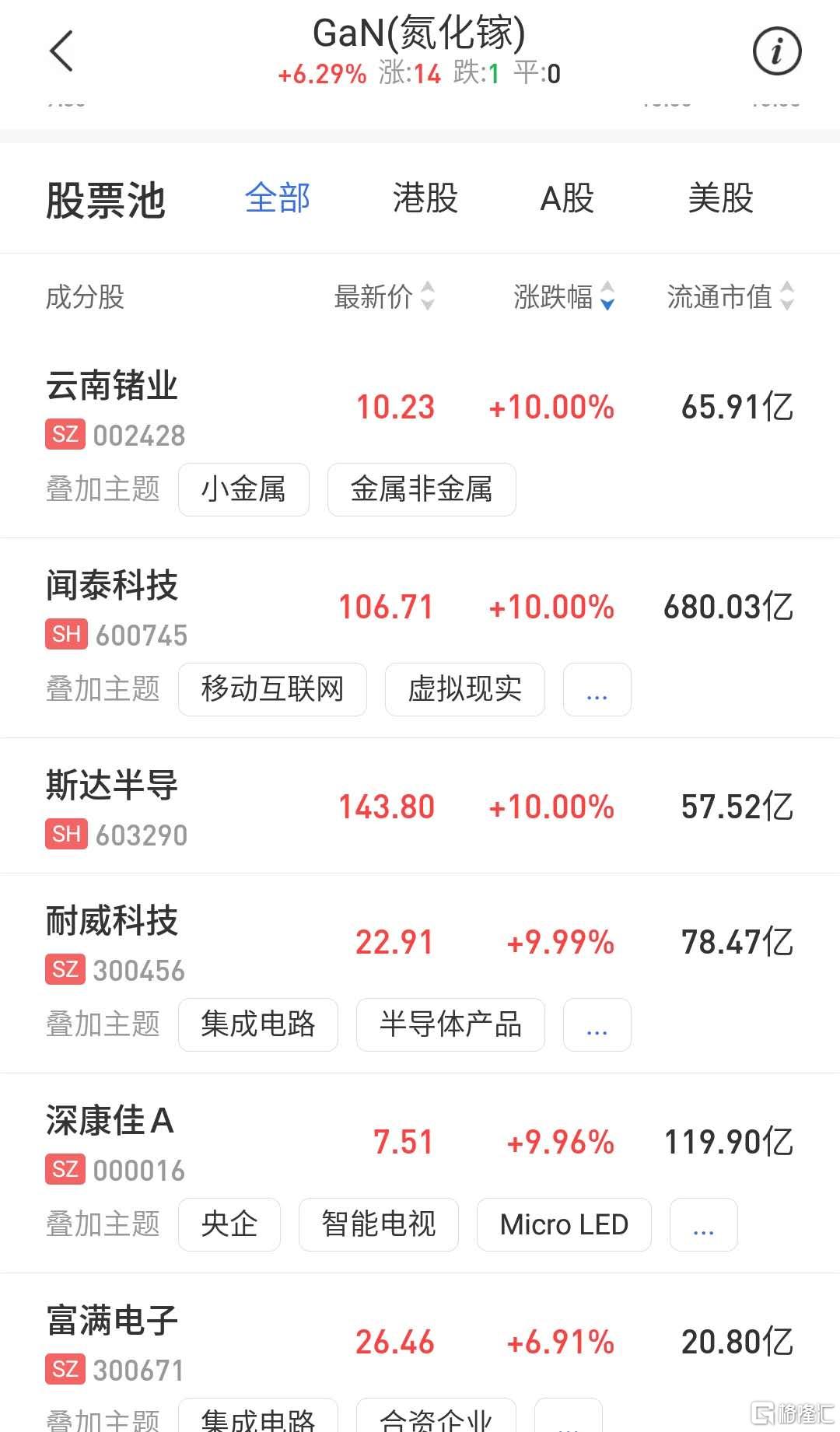Image resolution: width=840 pixels, height=1432 pixels.
Task: Open the Micro LED theme chip
Action: pos(564,1224)
